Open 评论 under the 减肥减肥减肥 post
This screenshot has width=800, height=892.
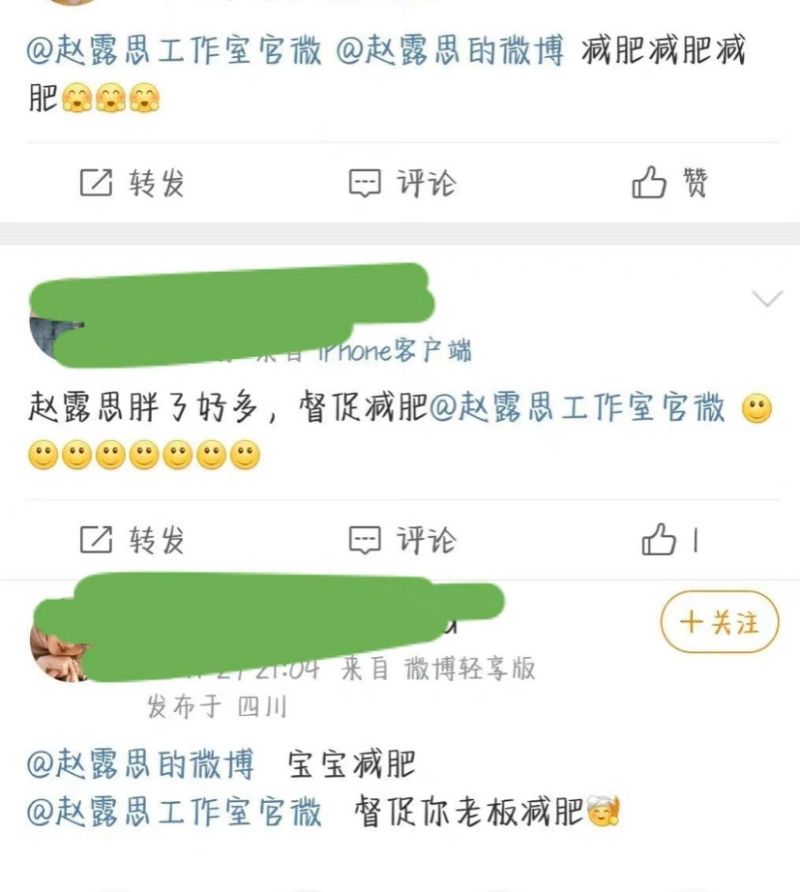[x=402, y=183]
